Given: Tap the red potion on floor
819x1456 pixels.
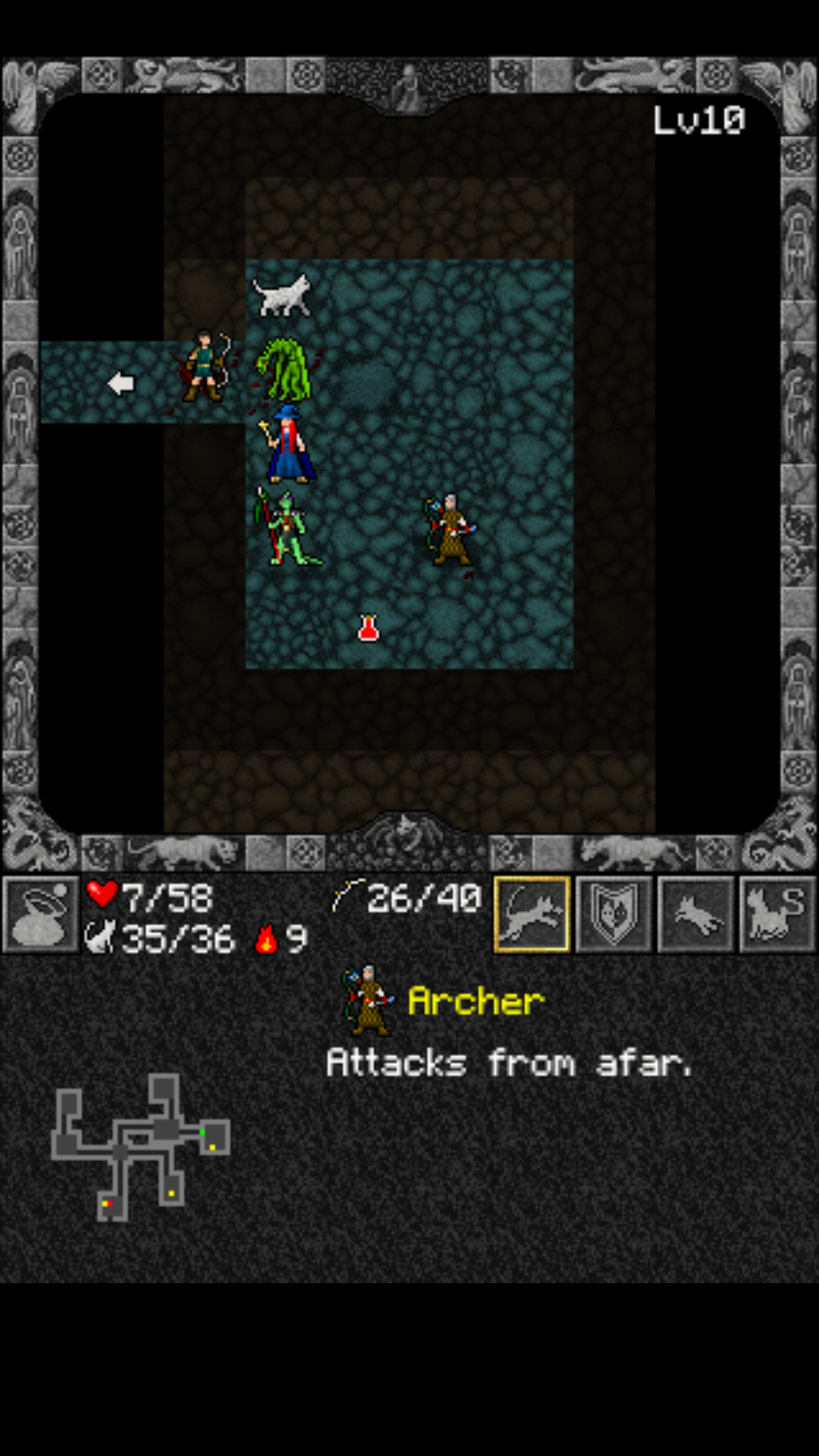Looking at the screenshot, I should coord(369,628).
